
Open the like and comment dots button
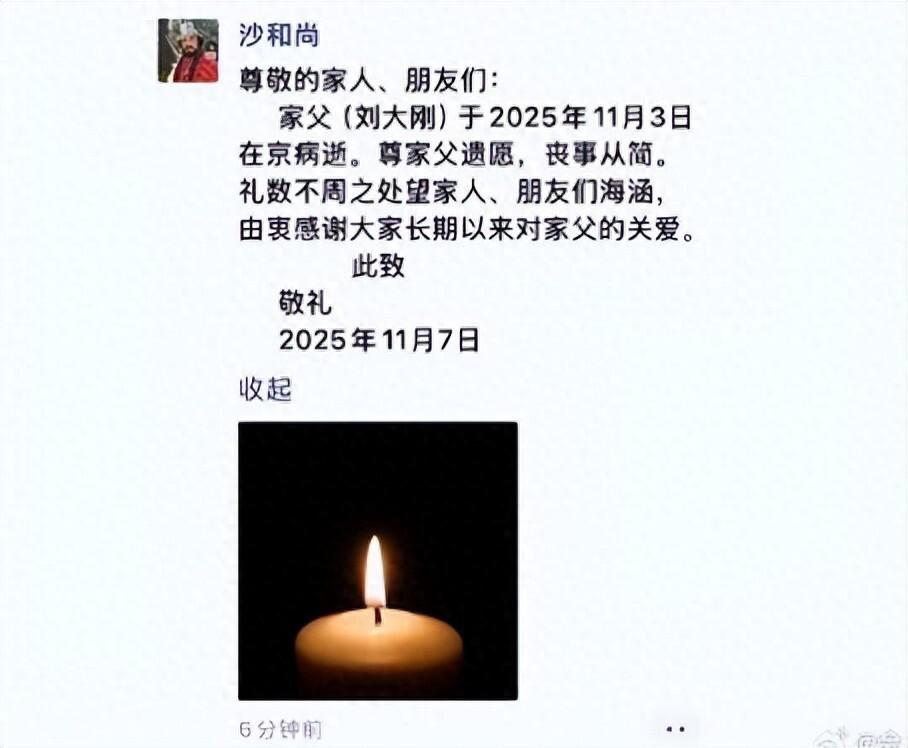[x=676, y=729]
